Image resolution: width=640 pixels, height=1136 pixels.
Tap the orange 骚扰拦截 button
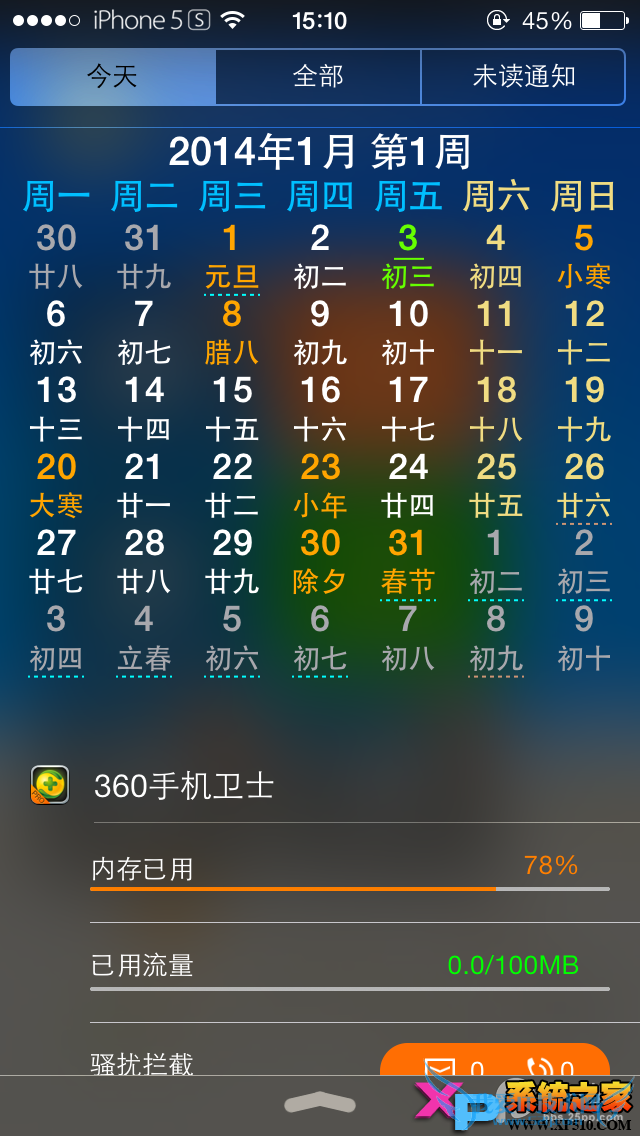tap(495, 1061)
